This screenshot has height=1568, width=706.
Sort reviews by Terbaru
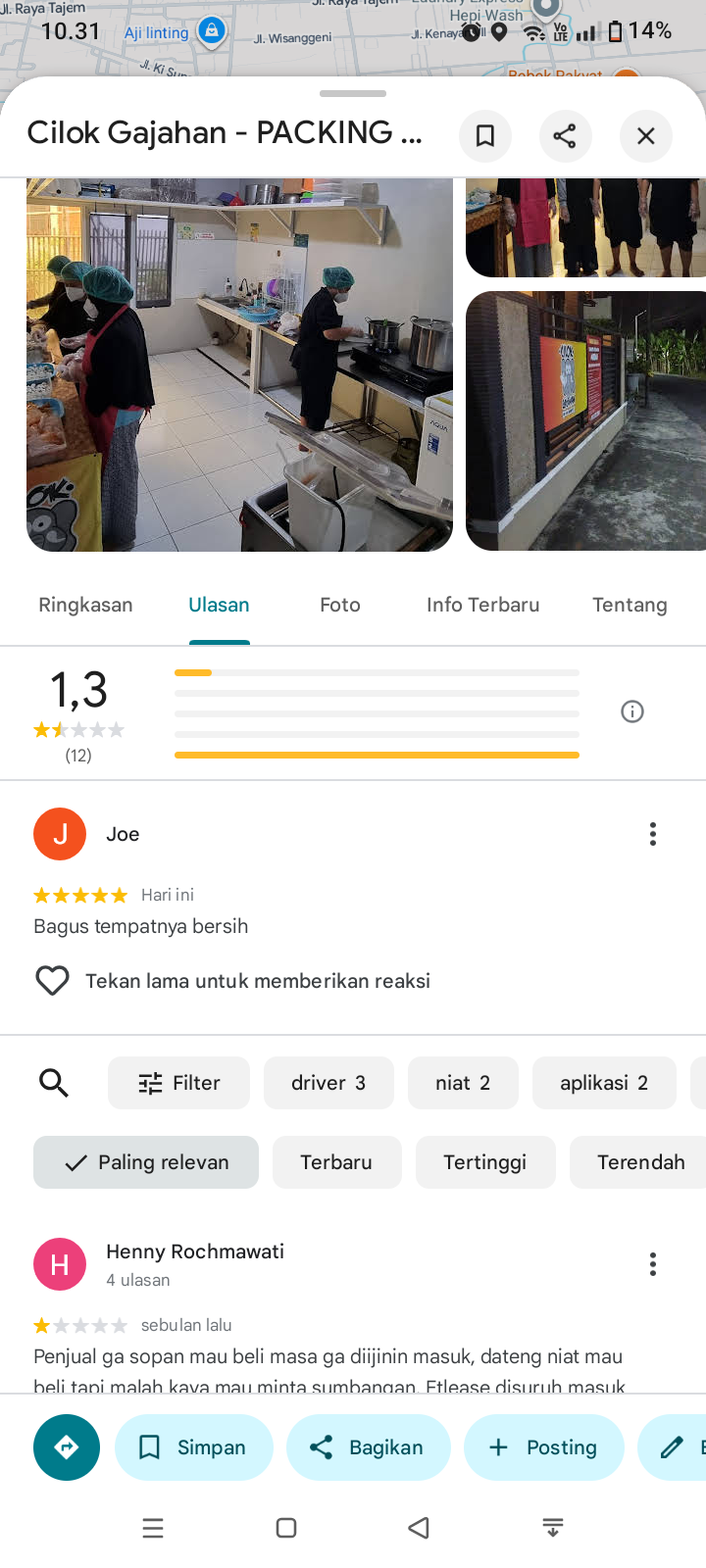click(336, 1162)
